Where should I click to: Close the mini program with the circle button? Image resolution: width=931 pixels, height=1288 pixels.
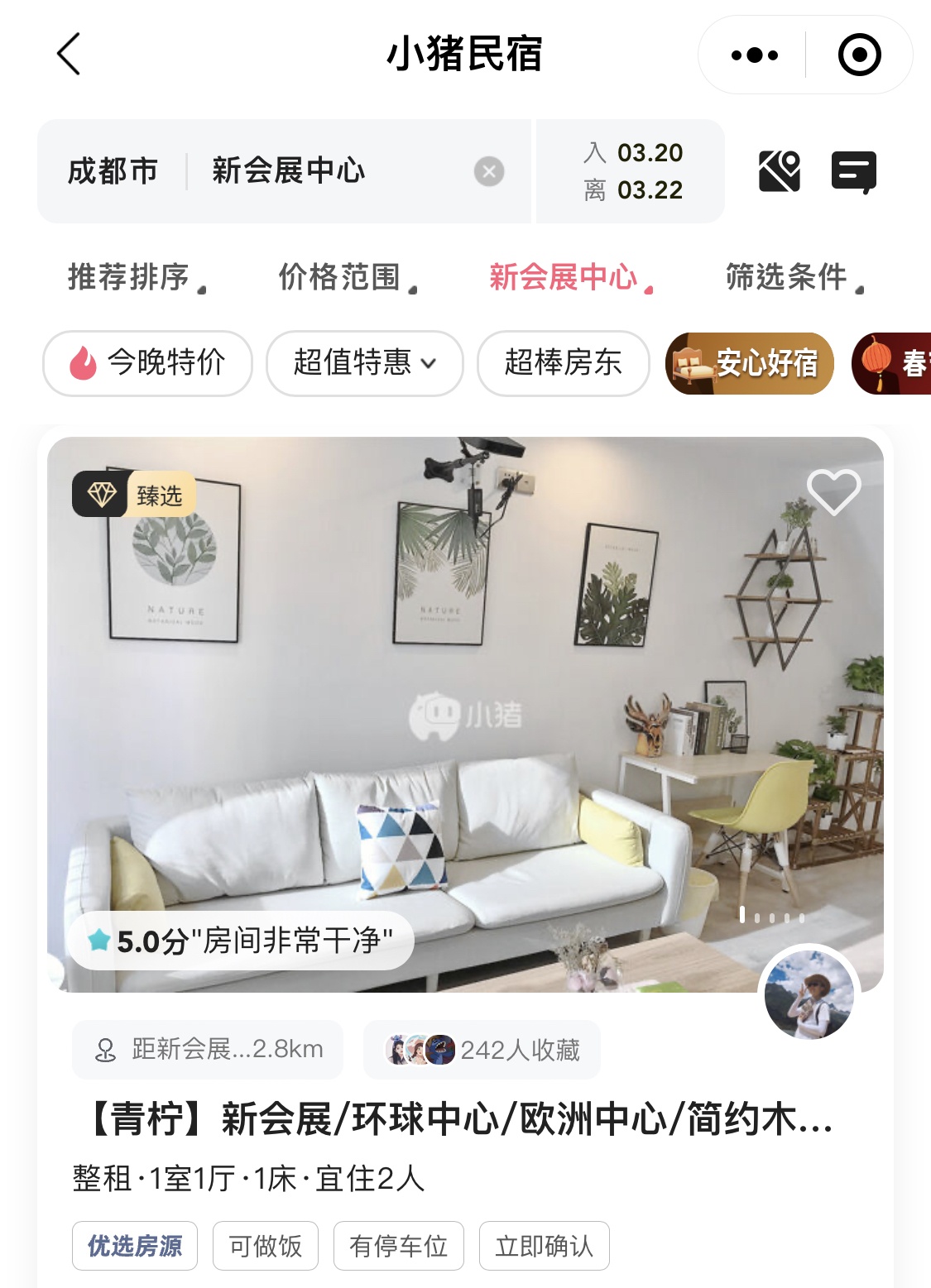click(859, 55)
